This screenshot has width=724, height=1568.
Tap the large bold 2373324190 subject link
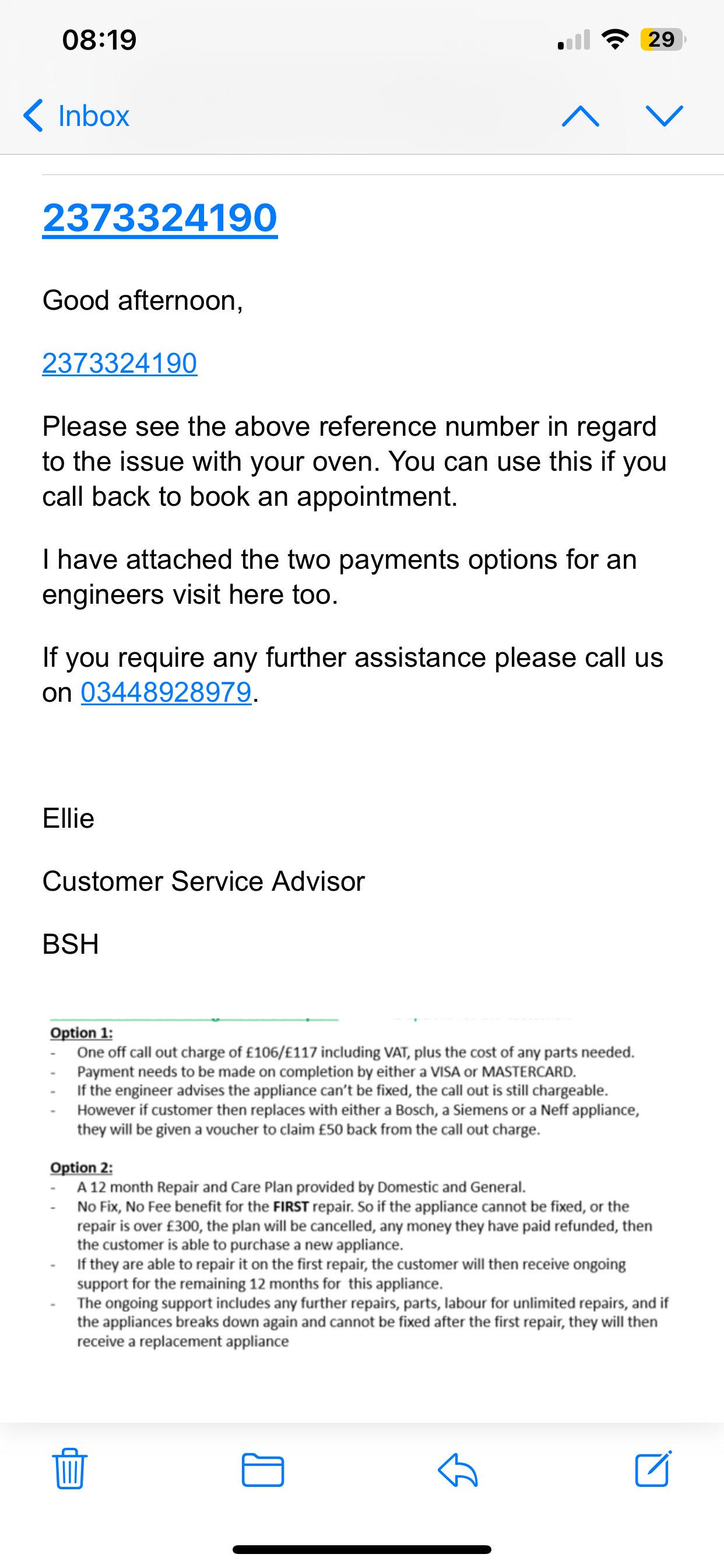[160, 218]
